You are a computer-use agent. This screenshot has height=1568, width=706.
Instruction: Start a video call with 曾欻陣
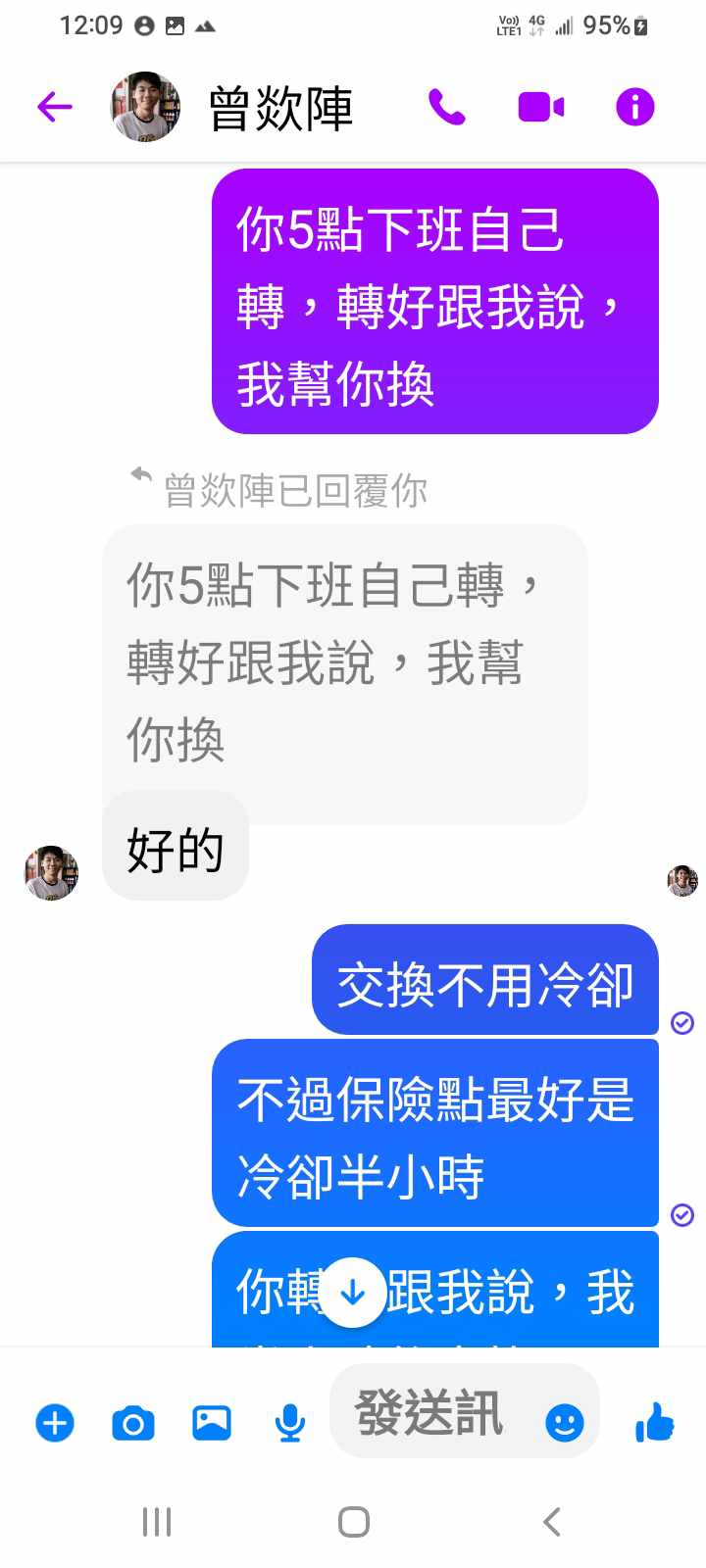540,107
